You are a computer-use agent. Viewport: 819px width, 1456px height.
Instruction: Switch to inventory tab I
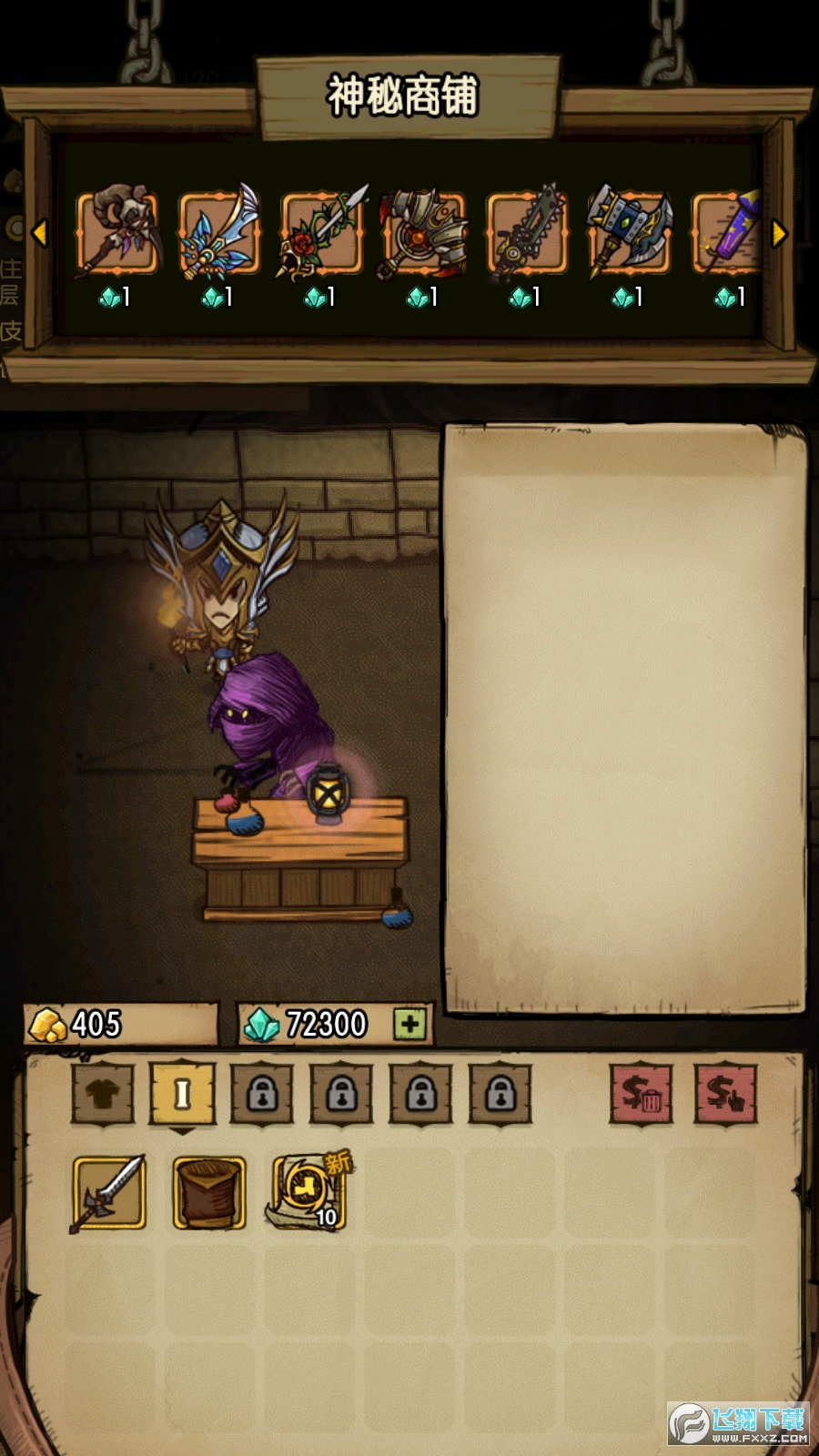tap(182, 1094)
